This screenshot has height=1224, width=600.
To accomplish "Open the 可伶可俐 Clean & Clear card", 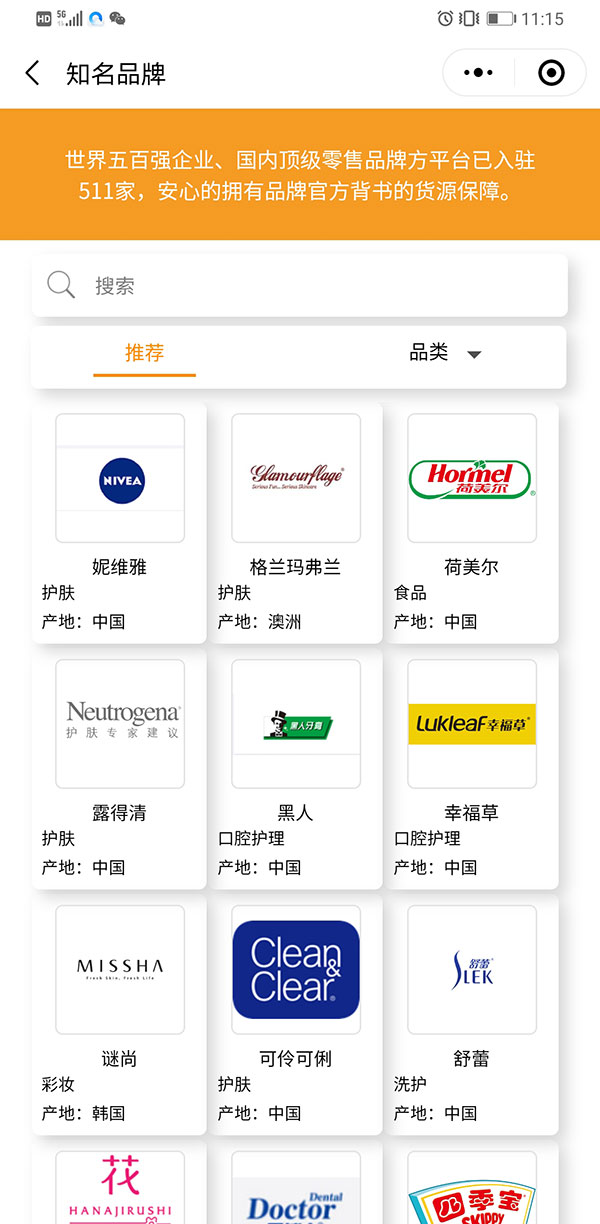I will [296, 1014].
